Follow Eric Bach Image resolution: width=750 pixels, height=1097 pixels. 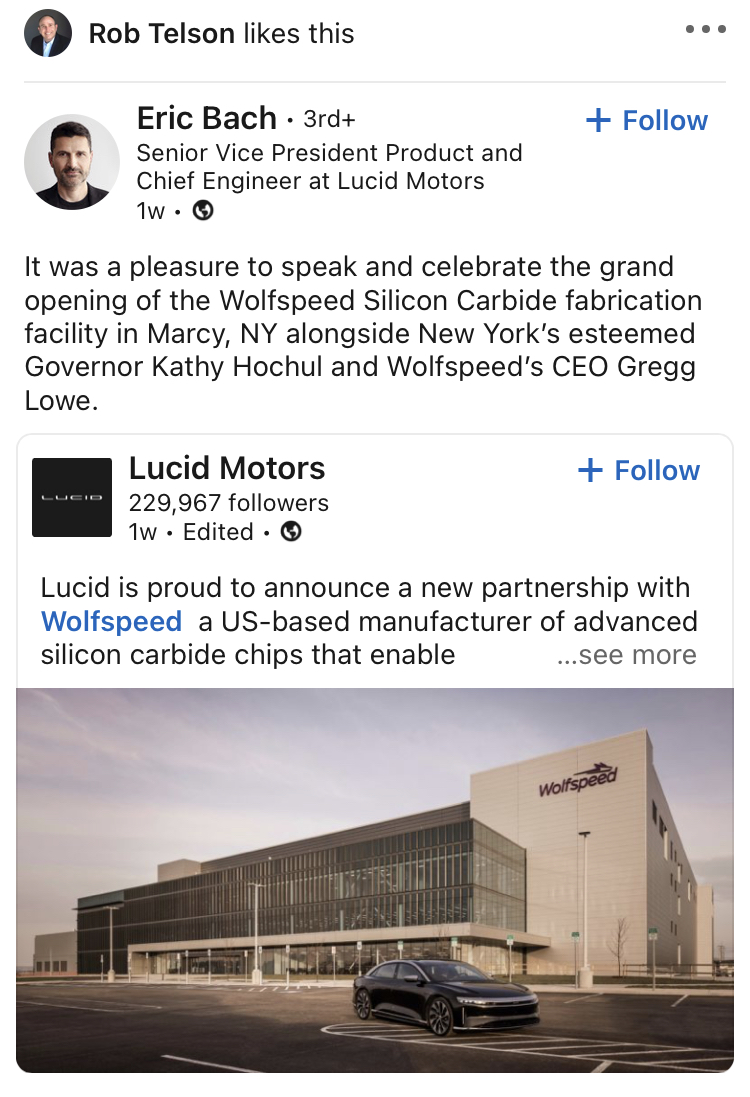[x=646, y=121]
